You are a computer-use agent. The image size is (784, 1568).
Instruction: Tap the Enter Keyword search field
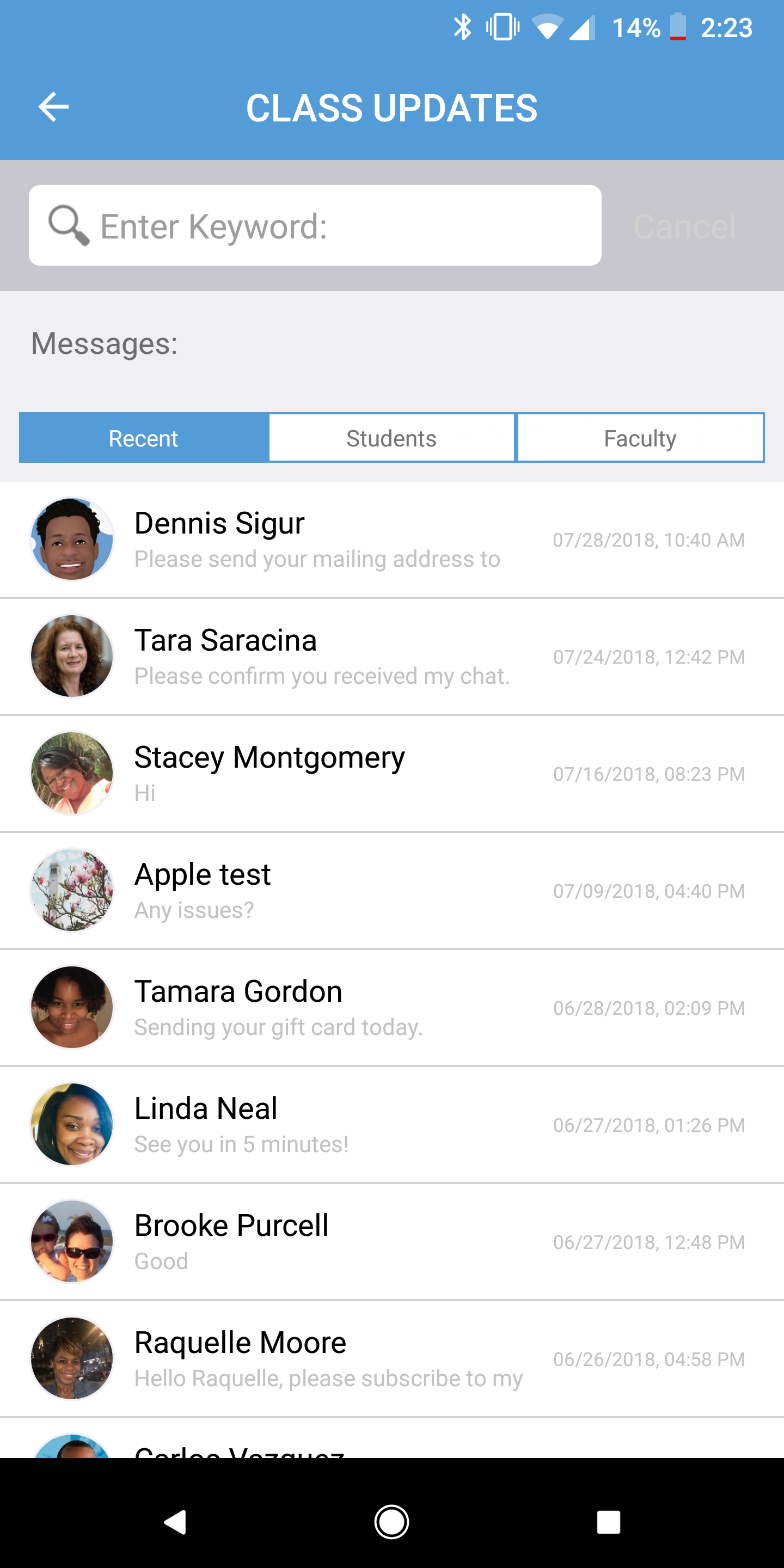tap(314, 226)
